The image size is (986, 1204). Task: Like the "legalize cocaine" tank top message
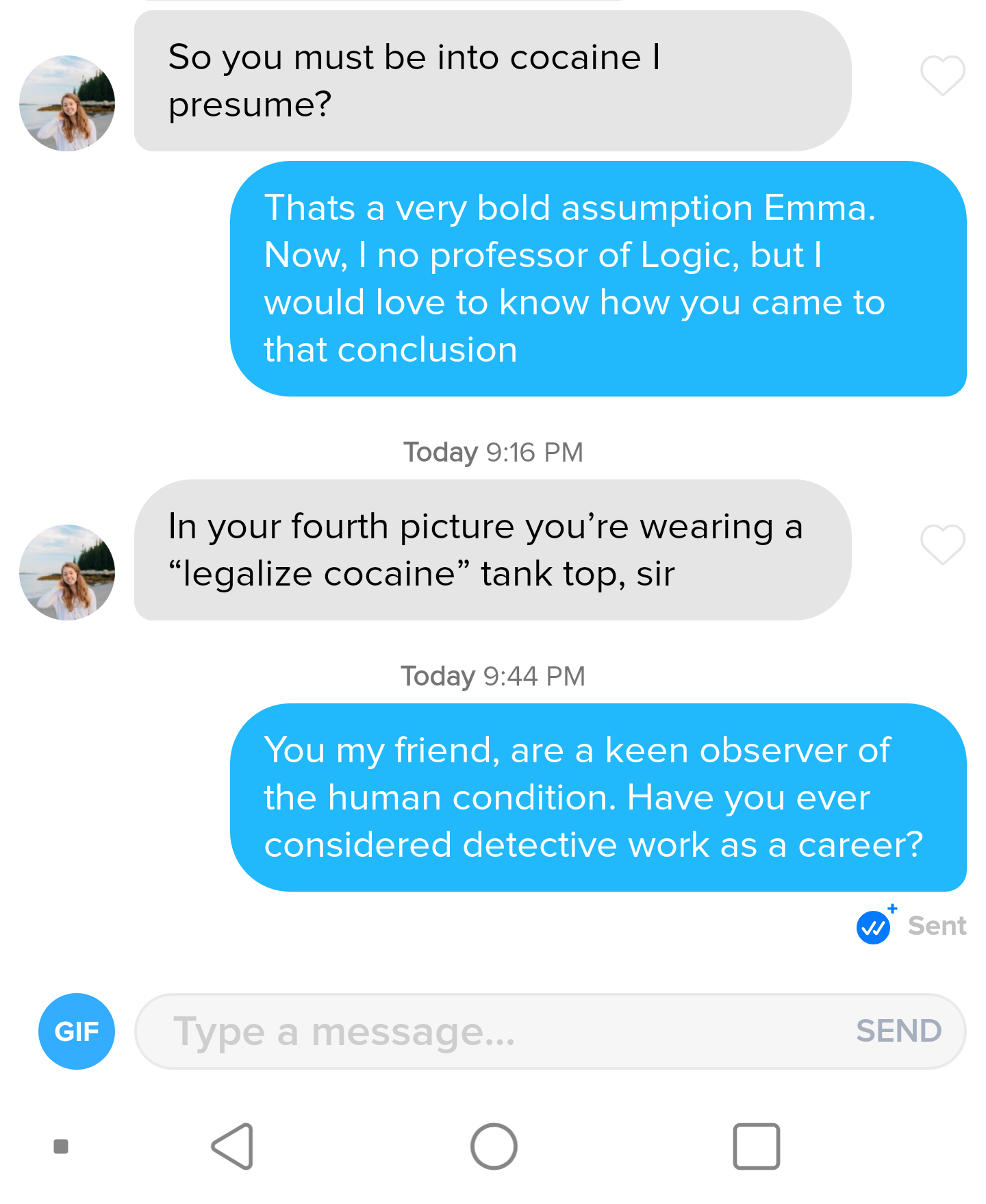tap(942, 544)
